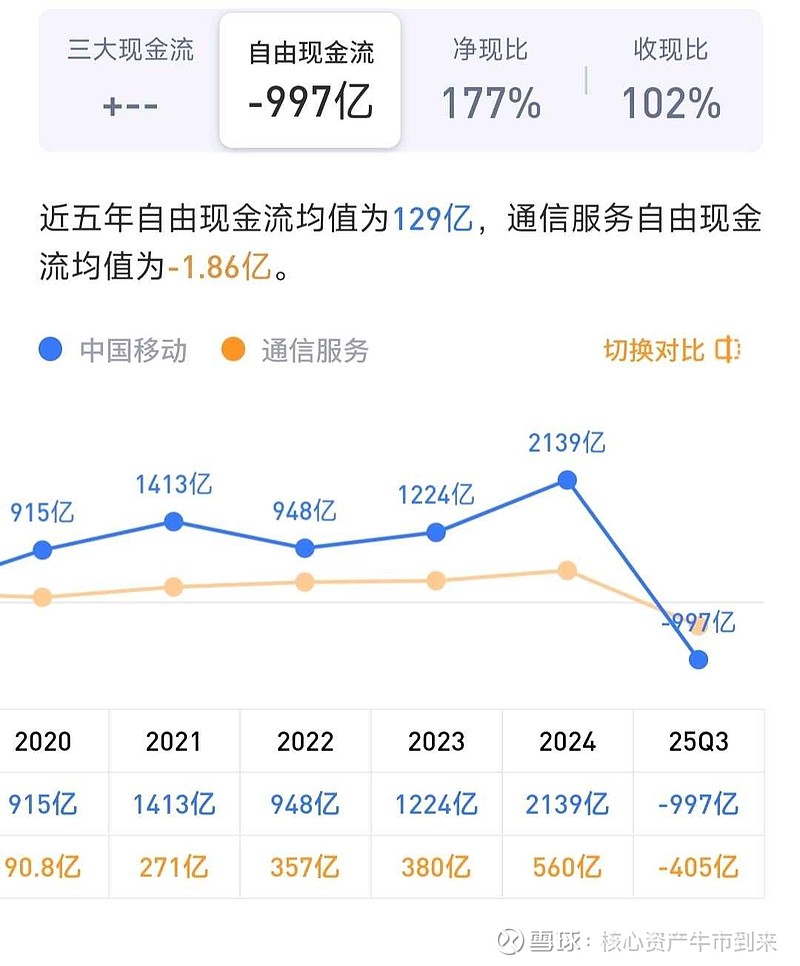The width and height of the screenshot is (800, 966).
Task: Click the Xueqiu logo in the watermark
Action: coord(512,944)
